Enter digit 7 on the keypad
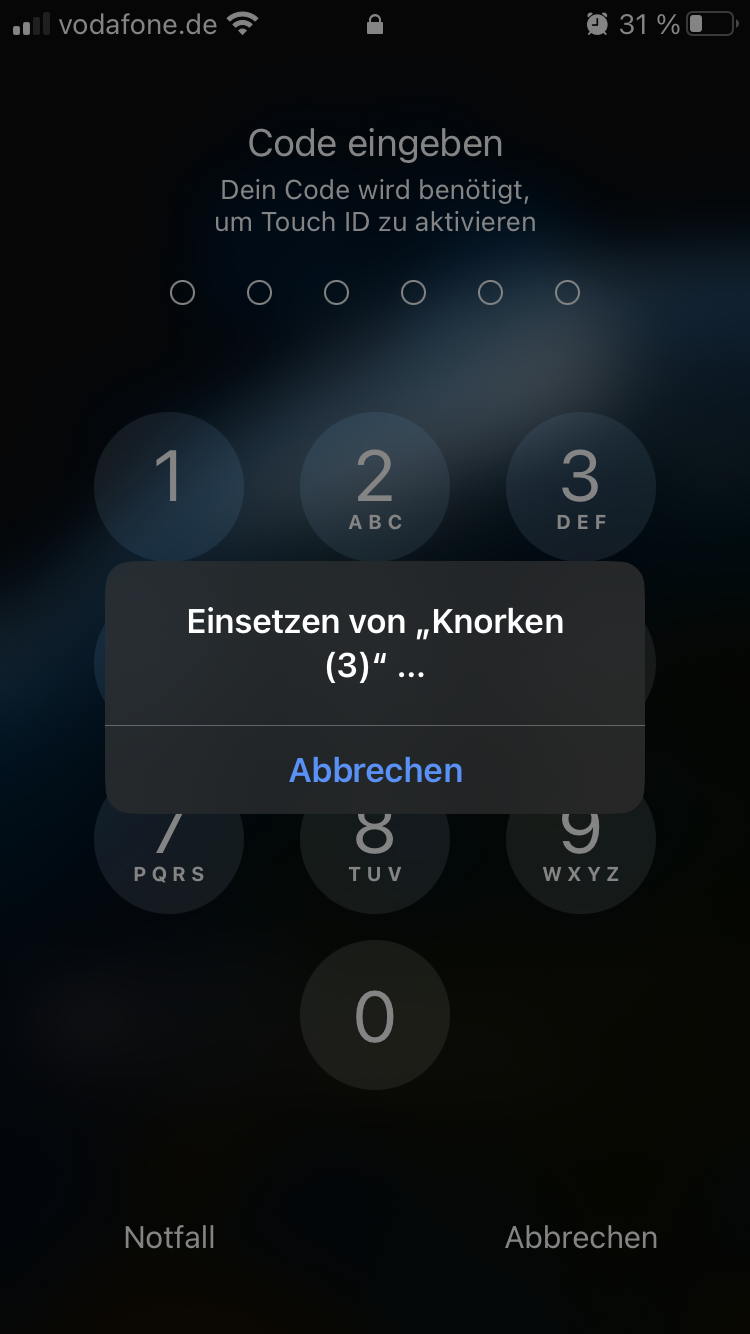The width and height of the screenshot is (750, 1334). pos(169,858)
